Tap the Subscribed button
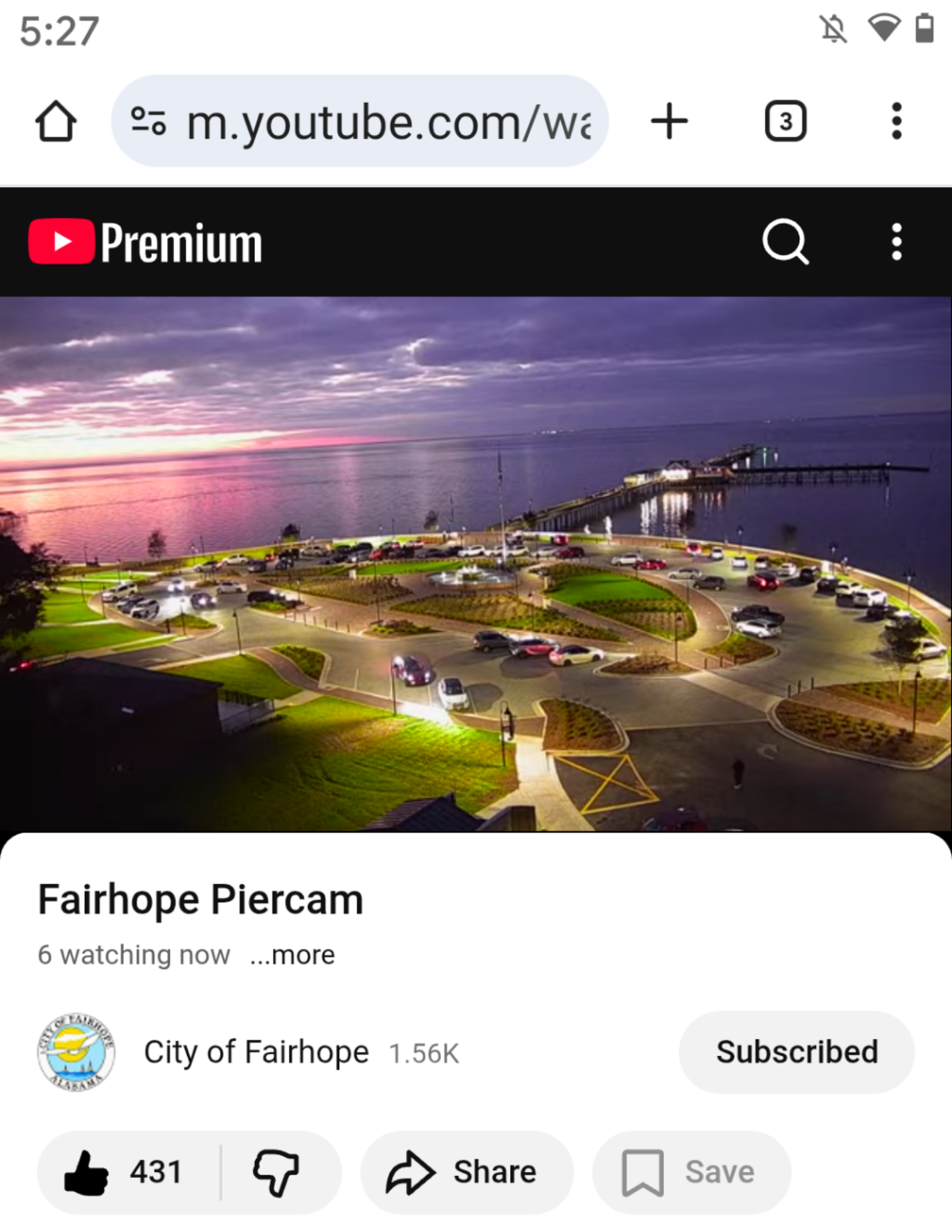 796,1052
